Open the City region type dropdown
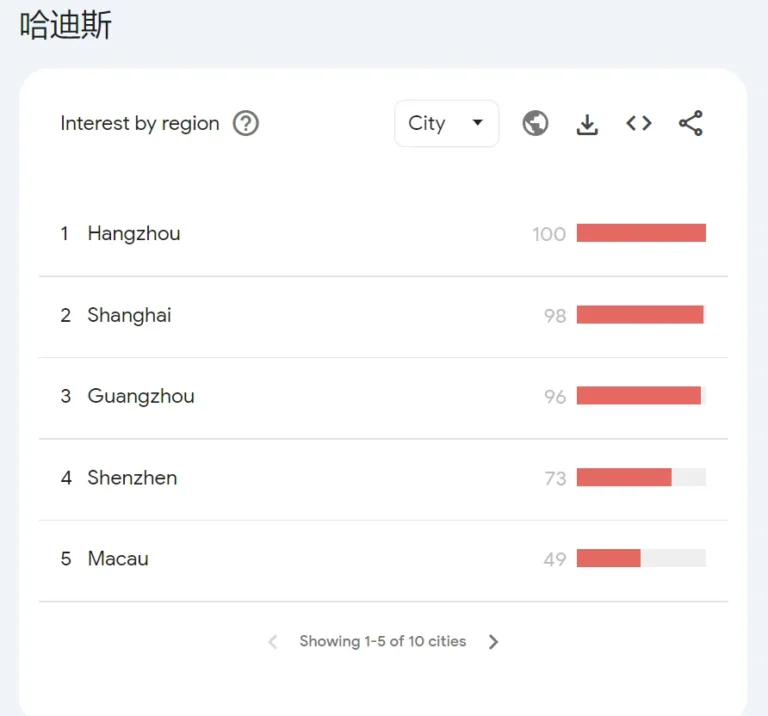This screenshot has height=716, width=768. [446, 124]
